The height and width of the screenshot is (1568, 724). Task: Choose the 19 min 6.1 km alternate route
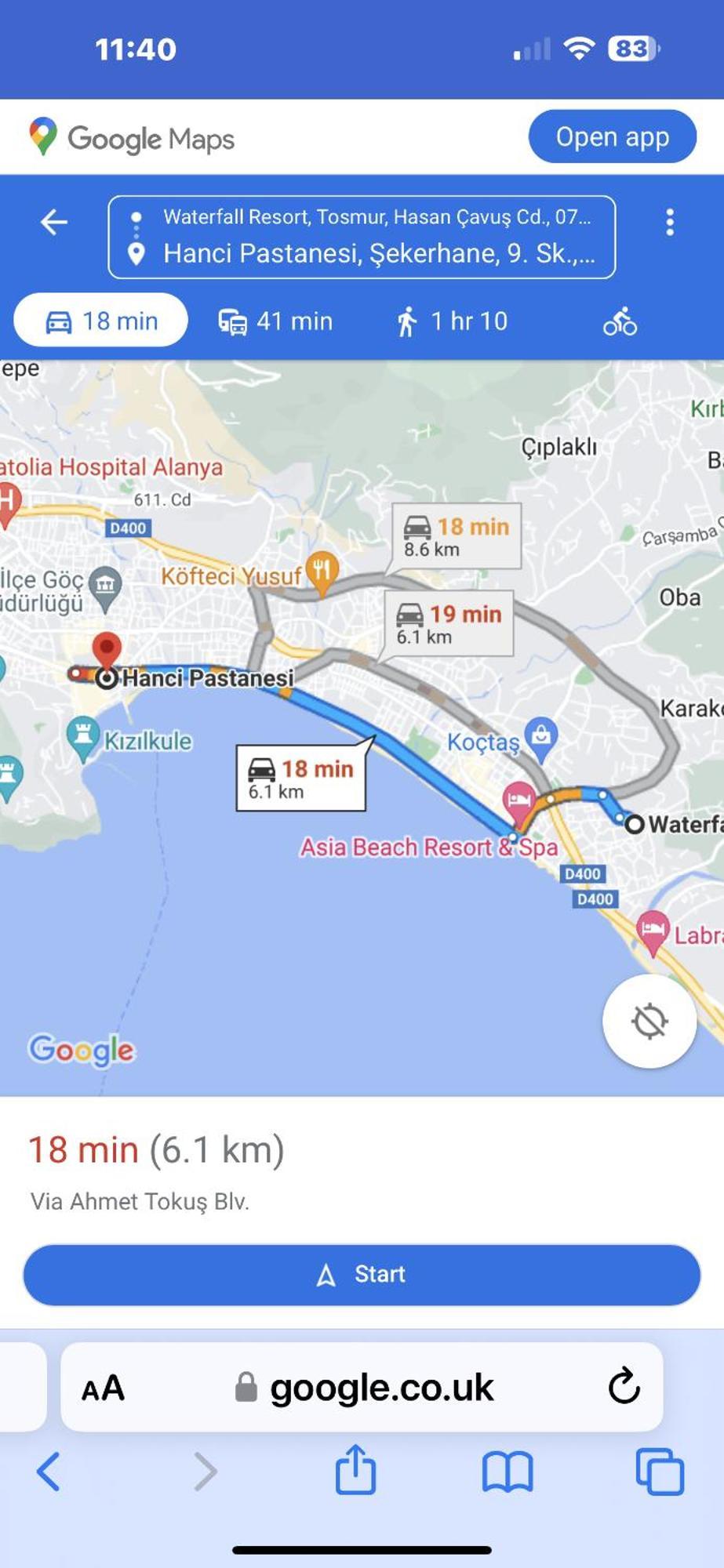pos(449,623)
